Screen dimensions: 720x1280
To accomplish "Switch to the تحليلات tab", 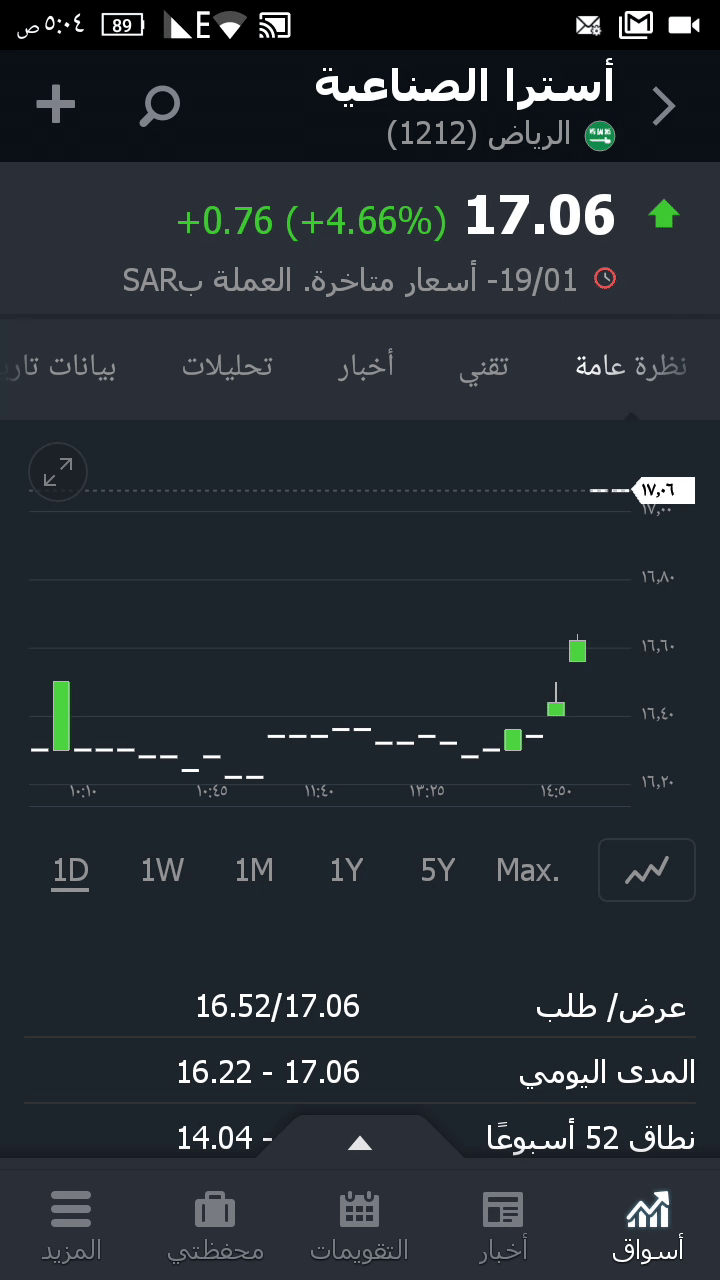I will (227, 367).
